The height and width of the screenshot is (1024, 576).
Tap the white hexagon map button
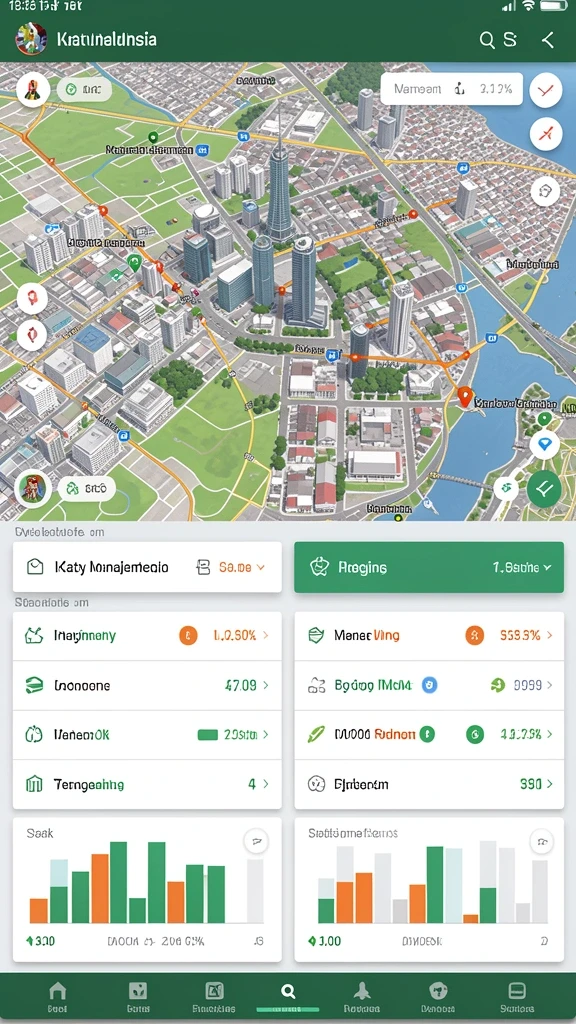click(545, 191)
